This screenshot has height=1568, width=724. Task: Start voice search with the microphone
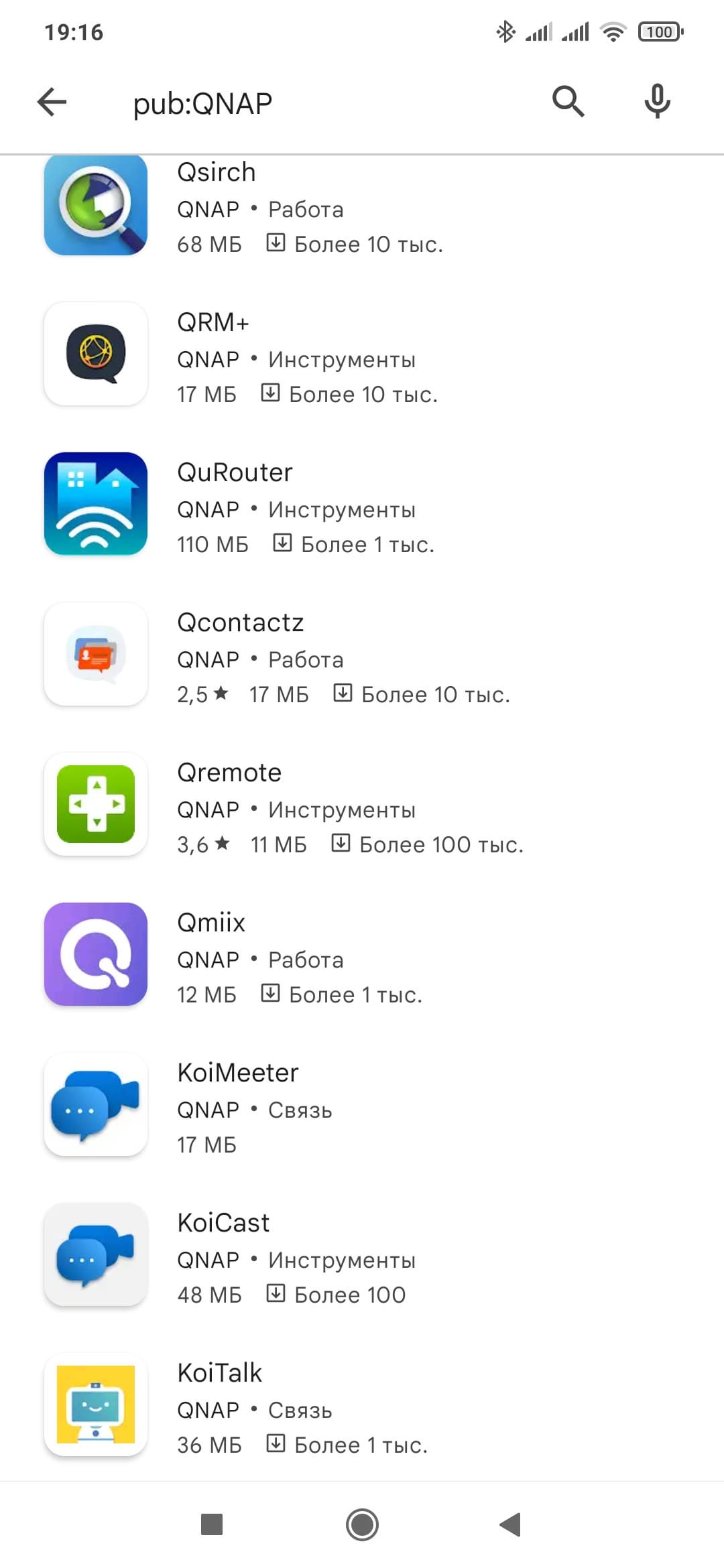click(x=657, y=102)
